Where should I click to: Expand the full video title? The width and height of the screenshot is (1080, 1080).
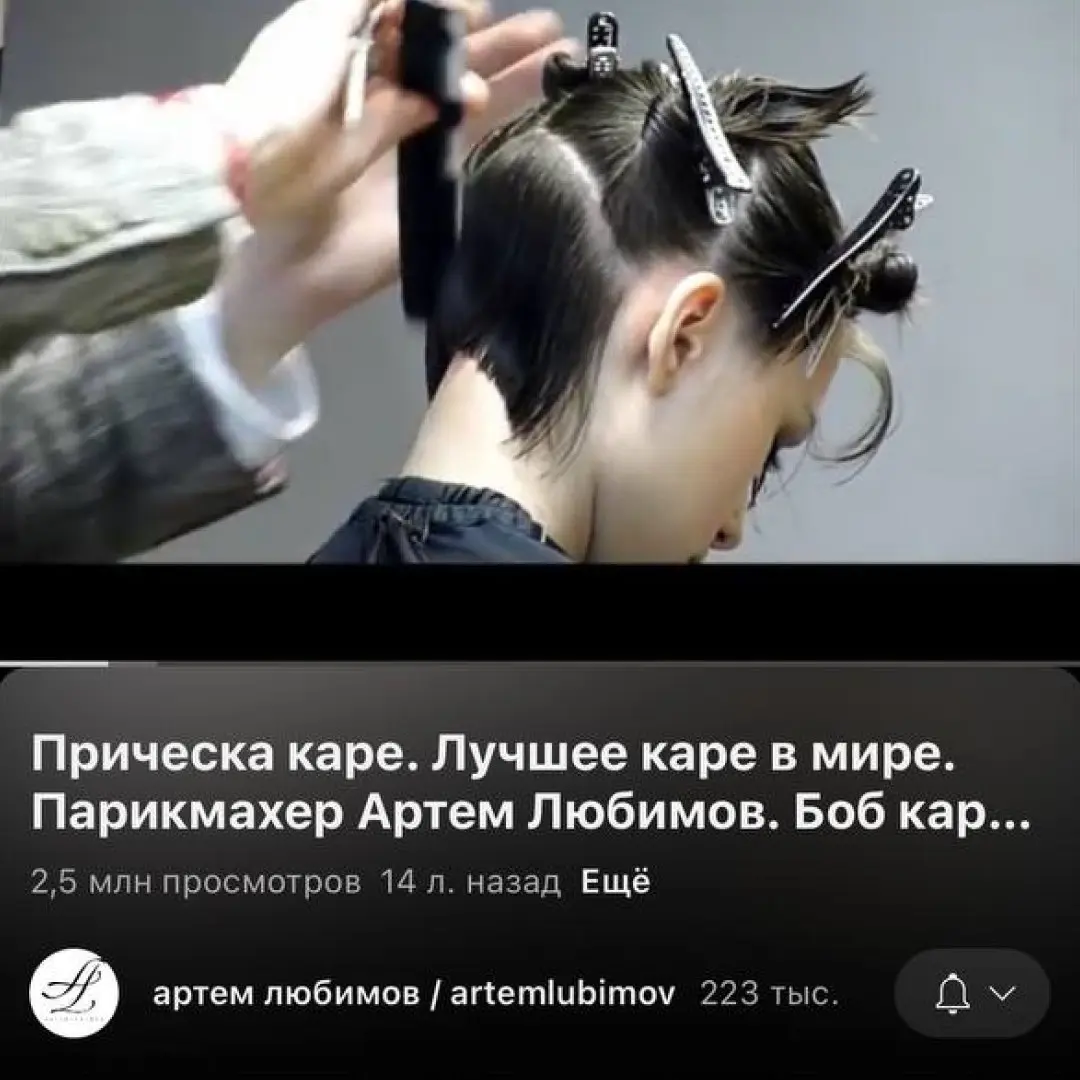(532, 787)
